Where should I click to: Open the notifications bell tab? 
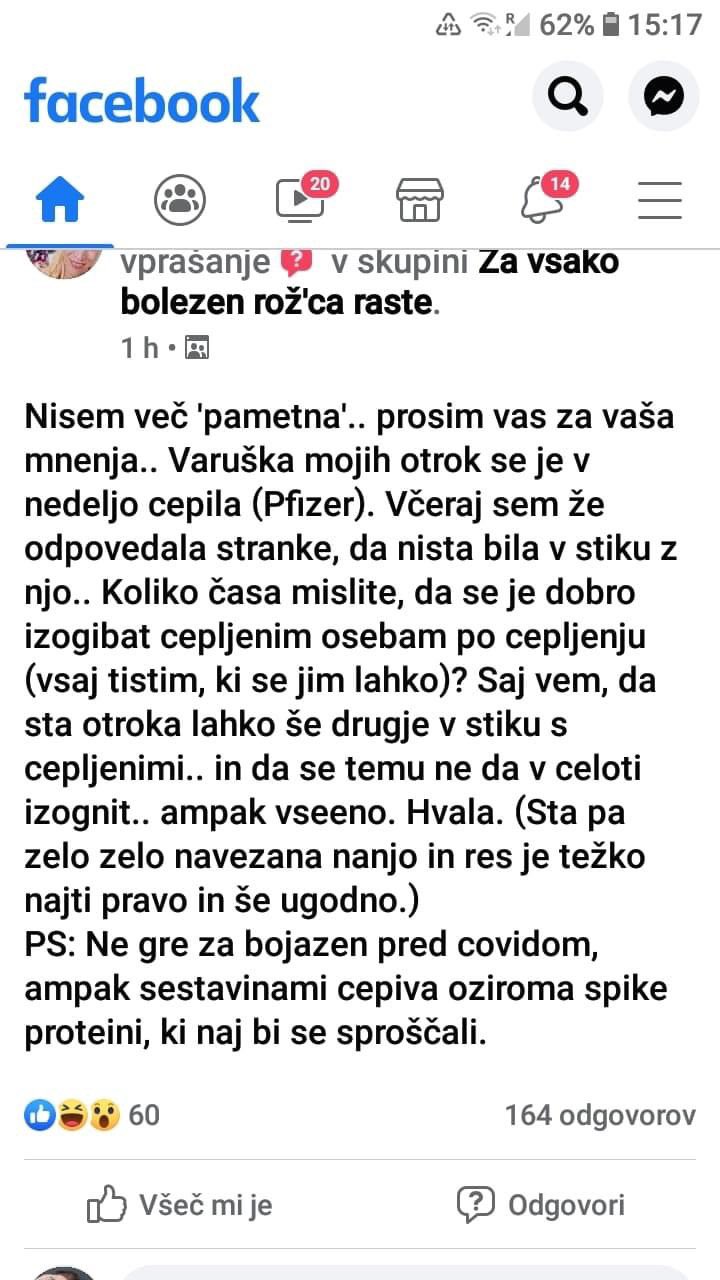[541, 198]
